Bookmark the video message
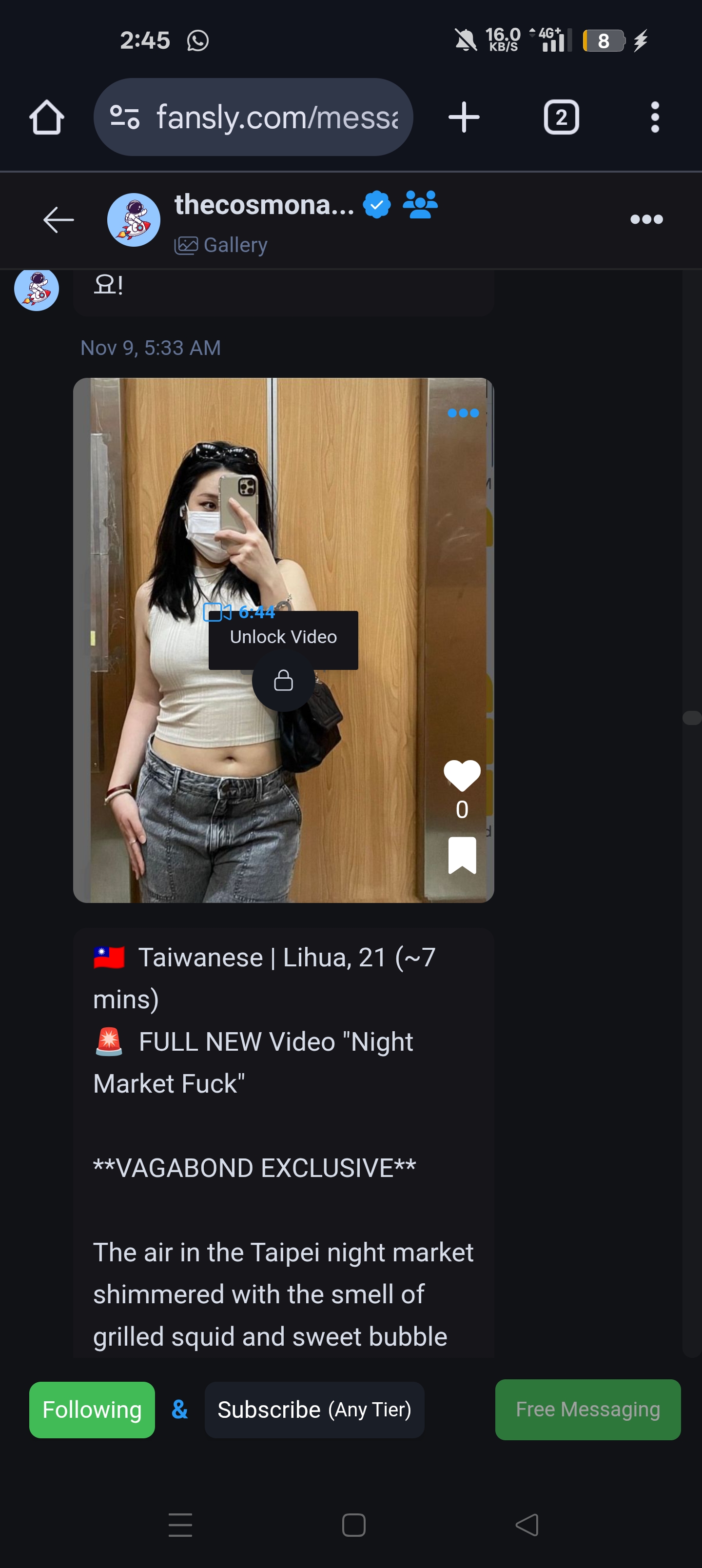702x1568 pixels. coord(462,855)
